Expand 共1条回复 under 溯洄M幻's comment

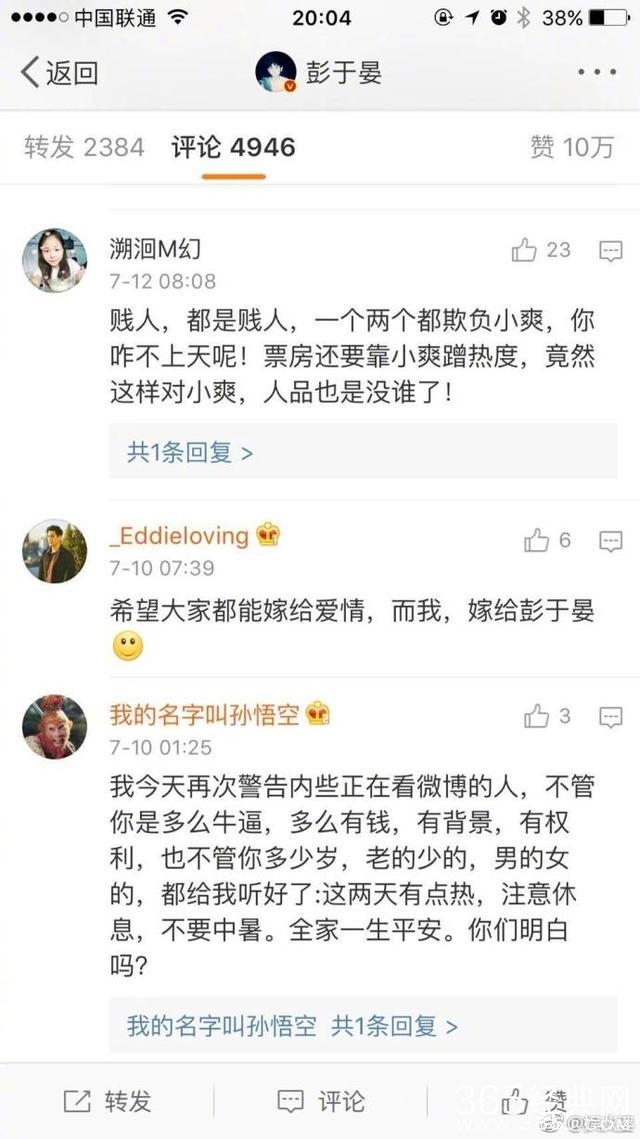190,452
